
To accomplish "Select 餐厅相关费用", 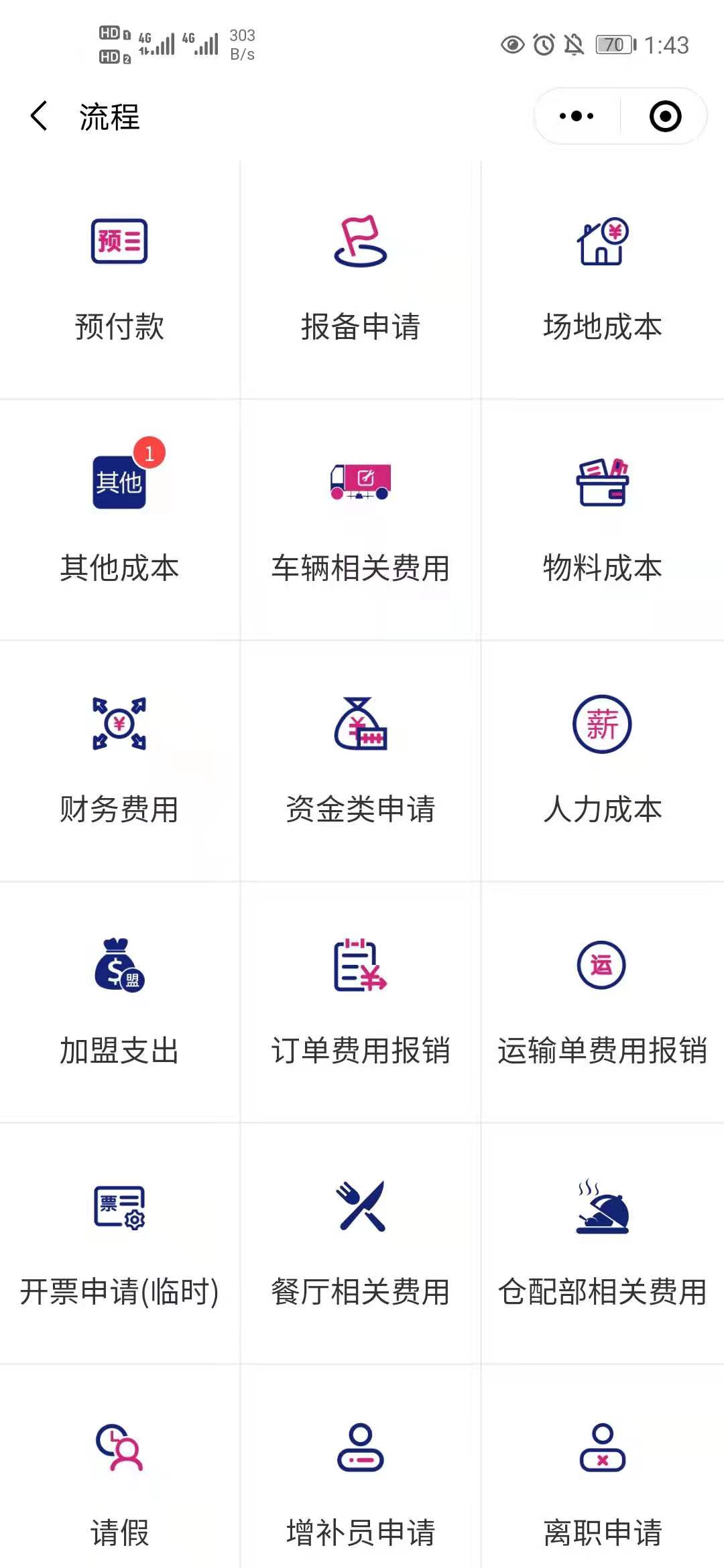I will point(361,1244).
